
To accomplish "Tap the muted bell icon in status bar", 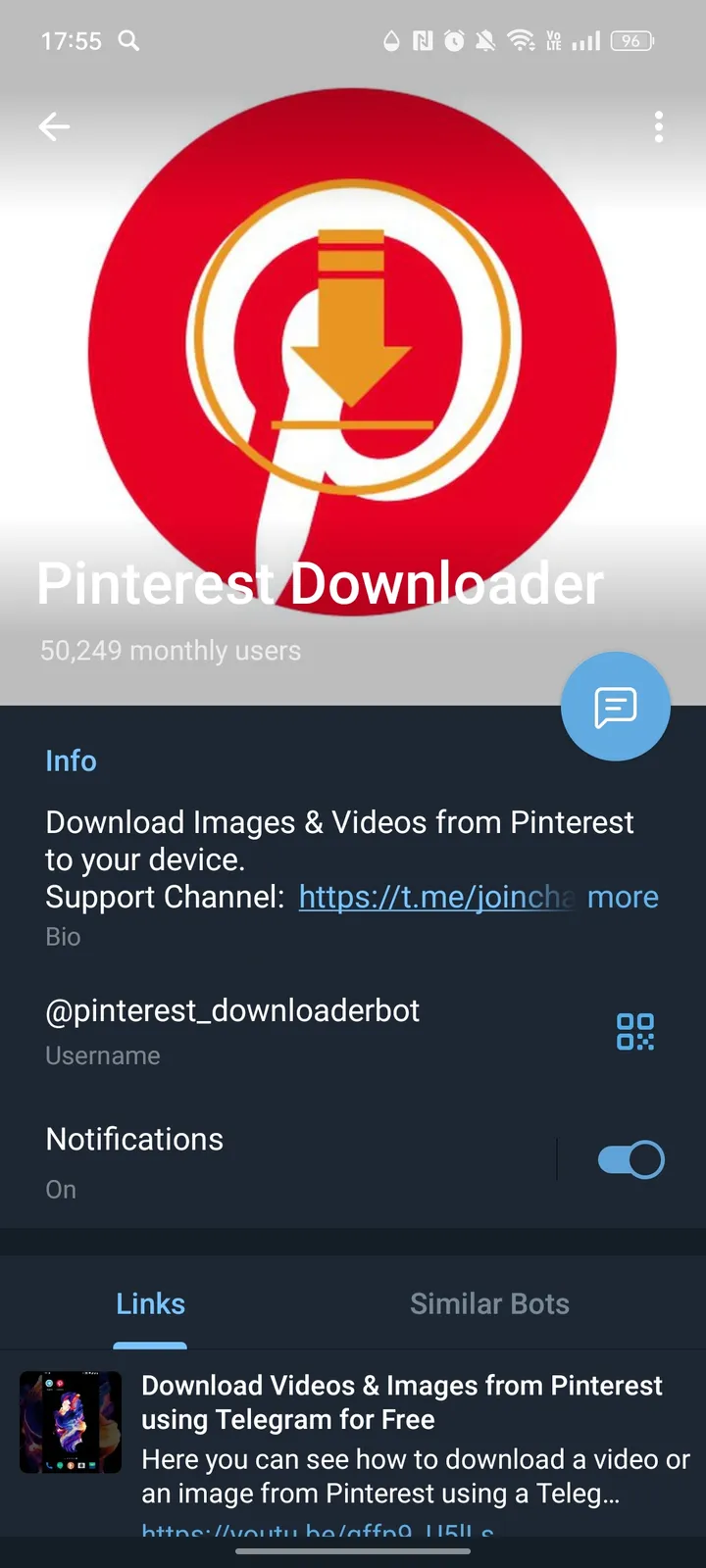I will click(485, 41).
